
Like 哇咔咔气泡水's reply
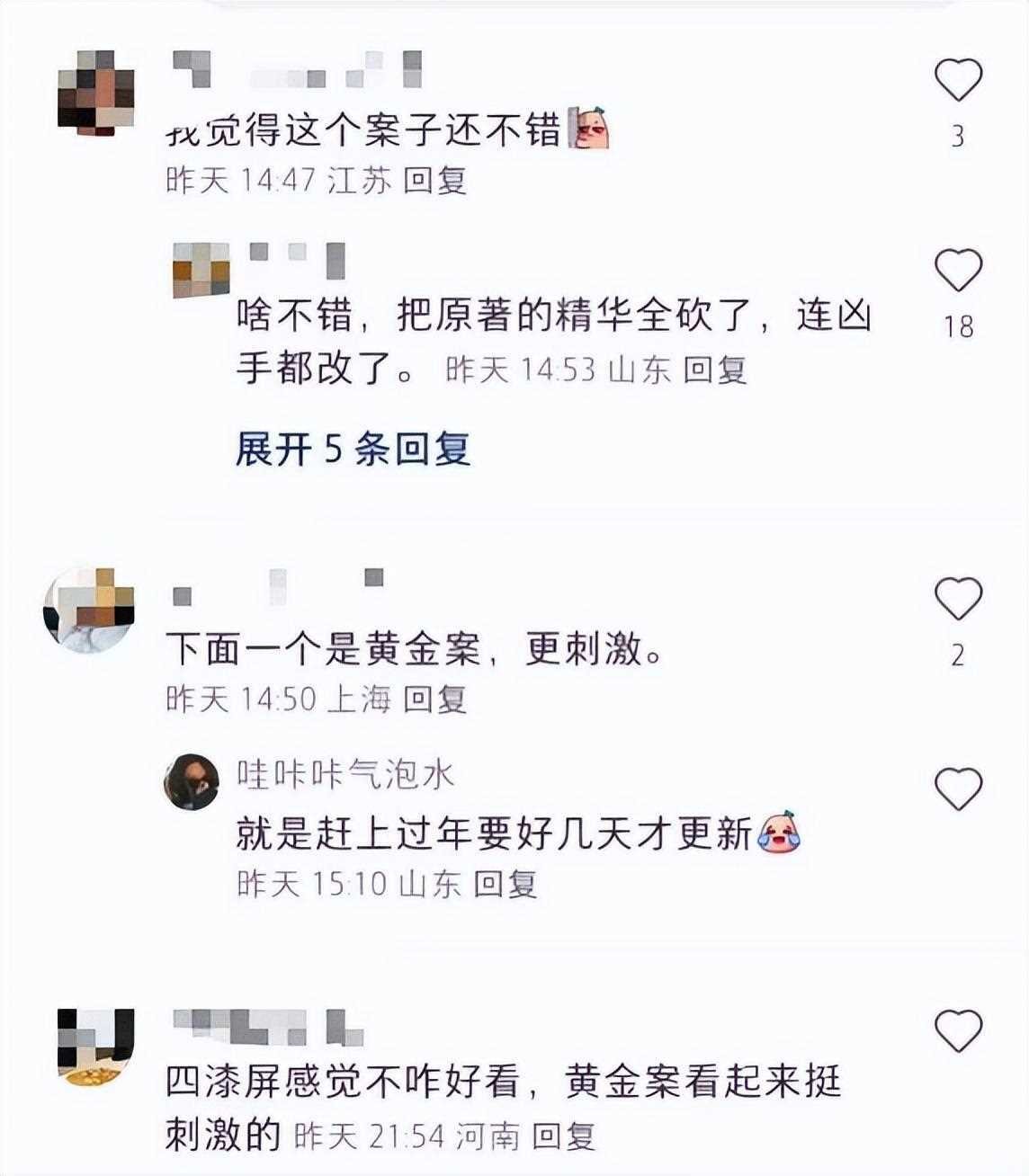click(958, 789)
